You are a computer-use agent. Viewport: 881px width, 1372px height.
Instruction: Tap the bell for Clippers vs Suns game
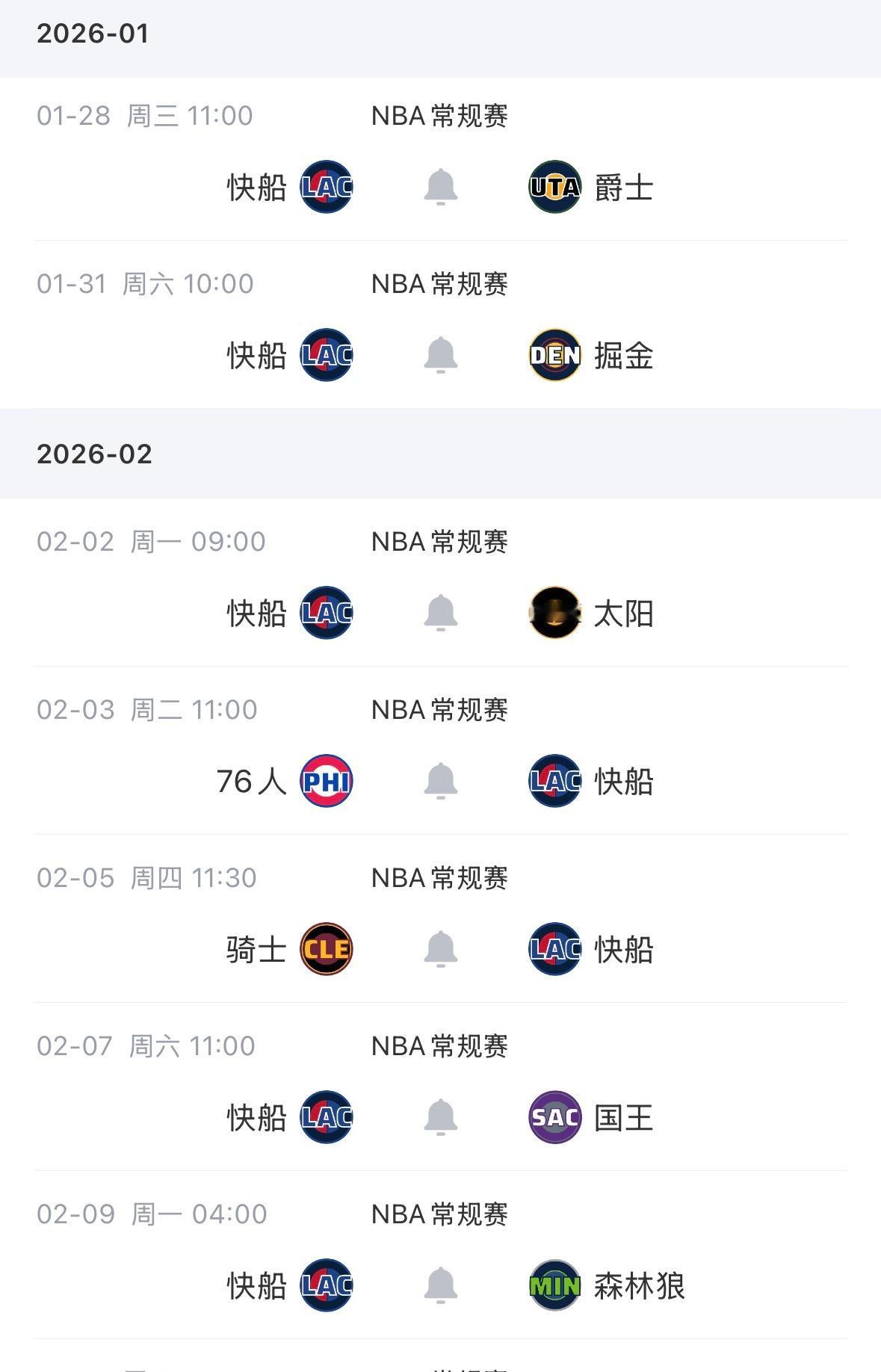coord(440,613)
